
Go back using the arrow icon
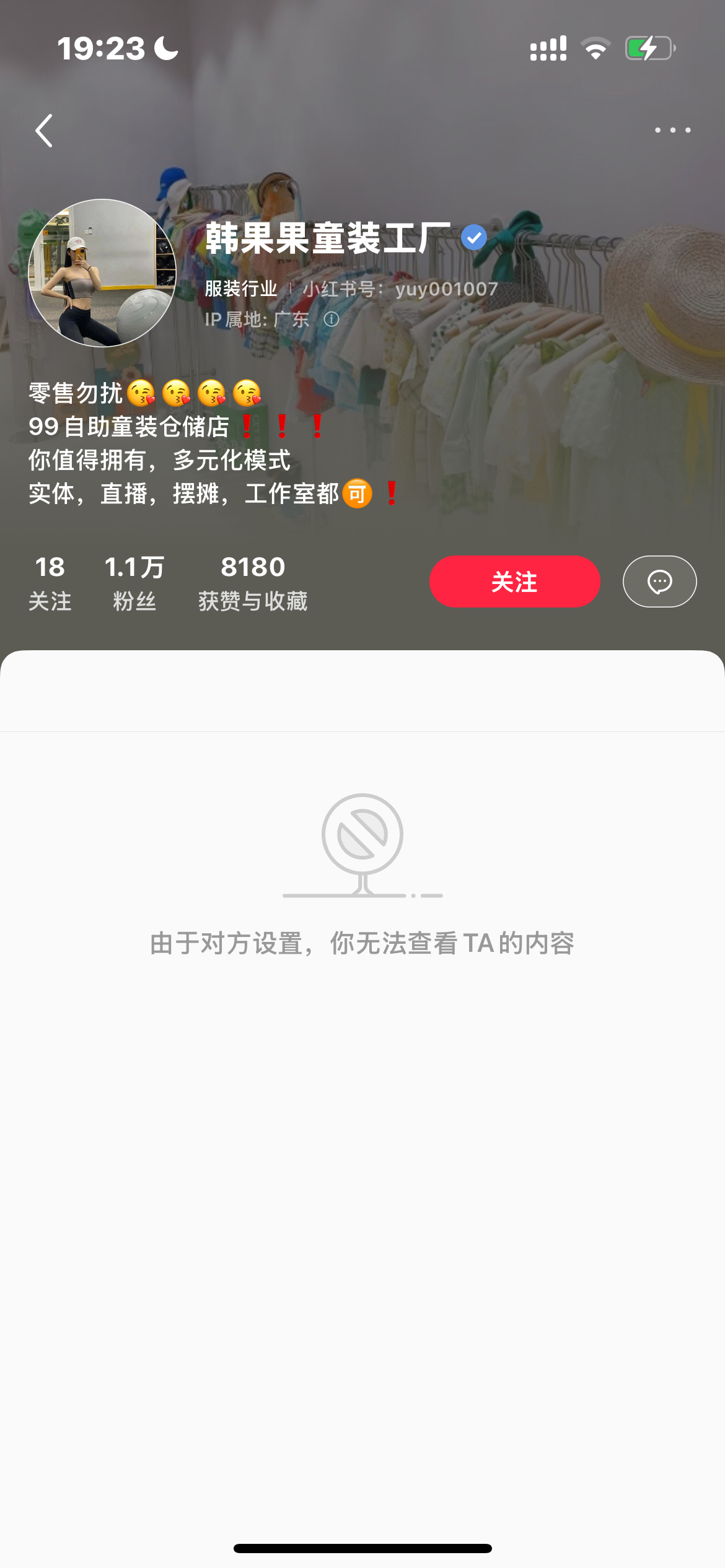point(44,131)
